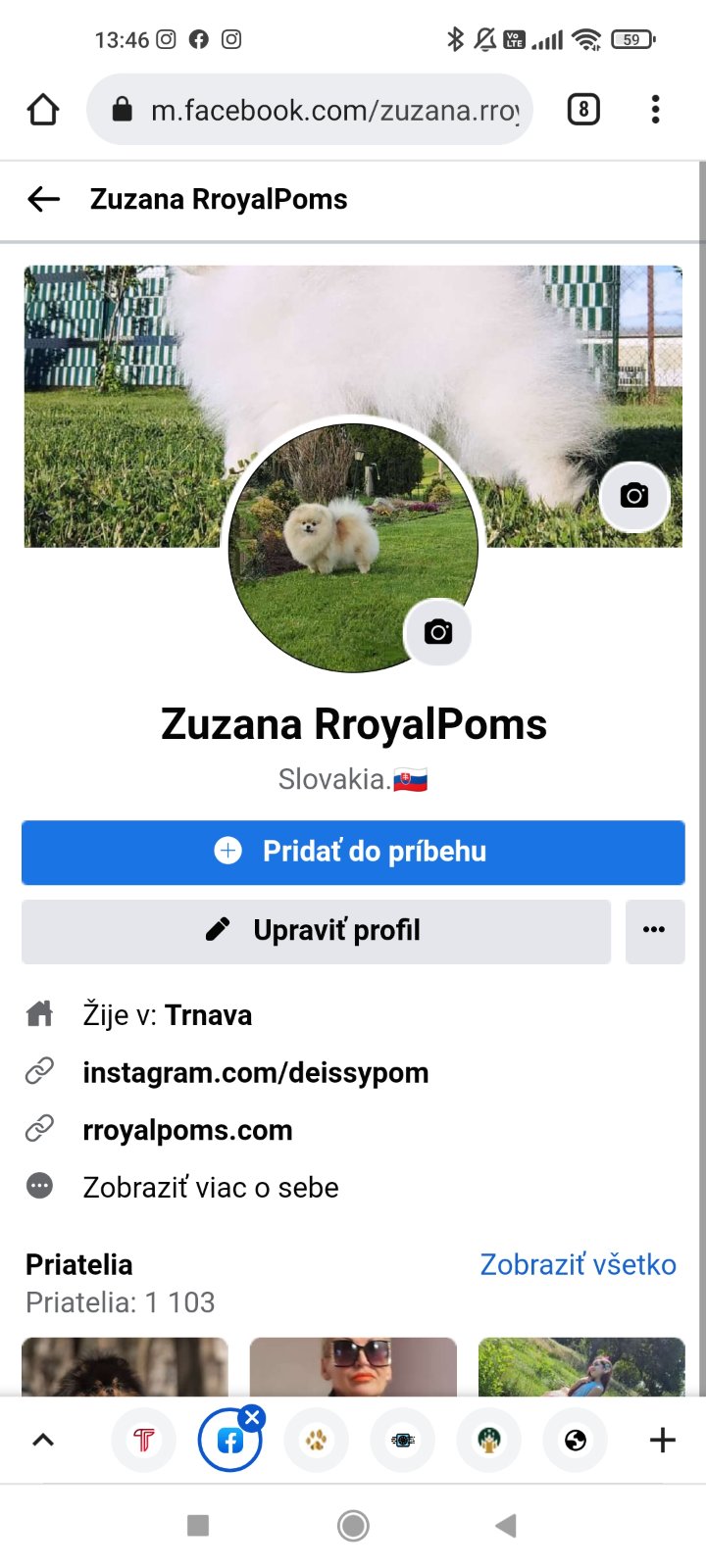
Task: Tap the system back navigation button
Action: [506, 1525]
